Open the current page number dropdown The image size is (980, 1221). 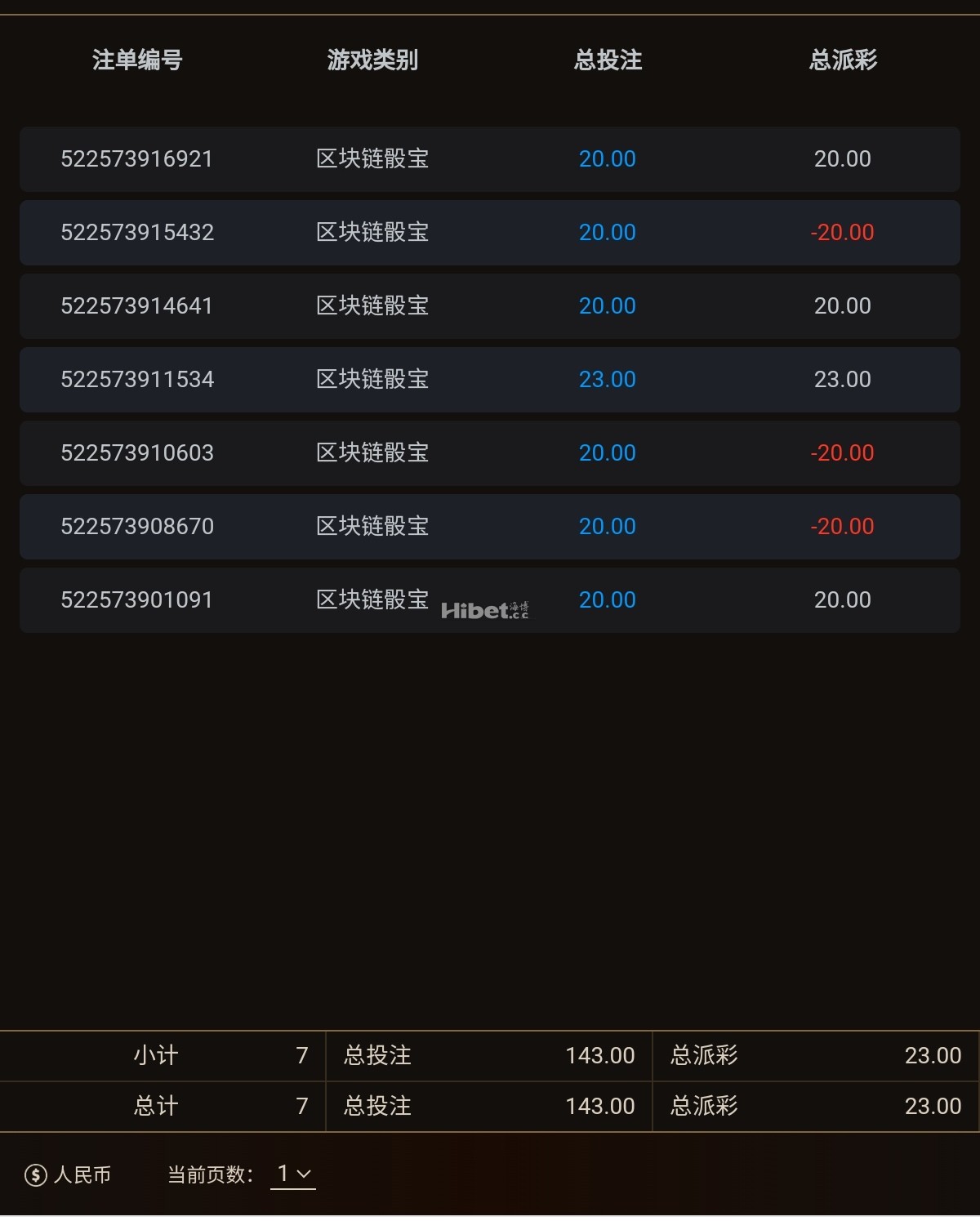[x=293, y=1174]
